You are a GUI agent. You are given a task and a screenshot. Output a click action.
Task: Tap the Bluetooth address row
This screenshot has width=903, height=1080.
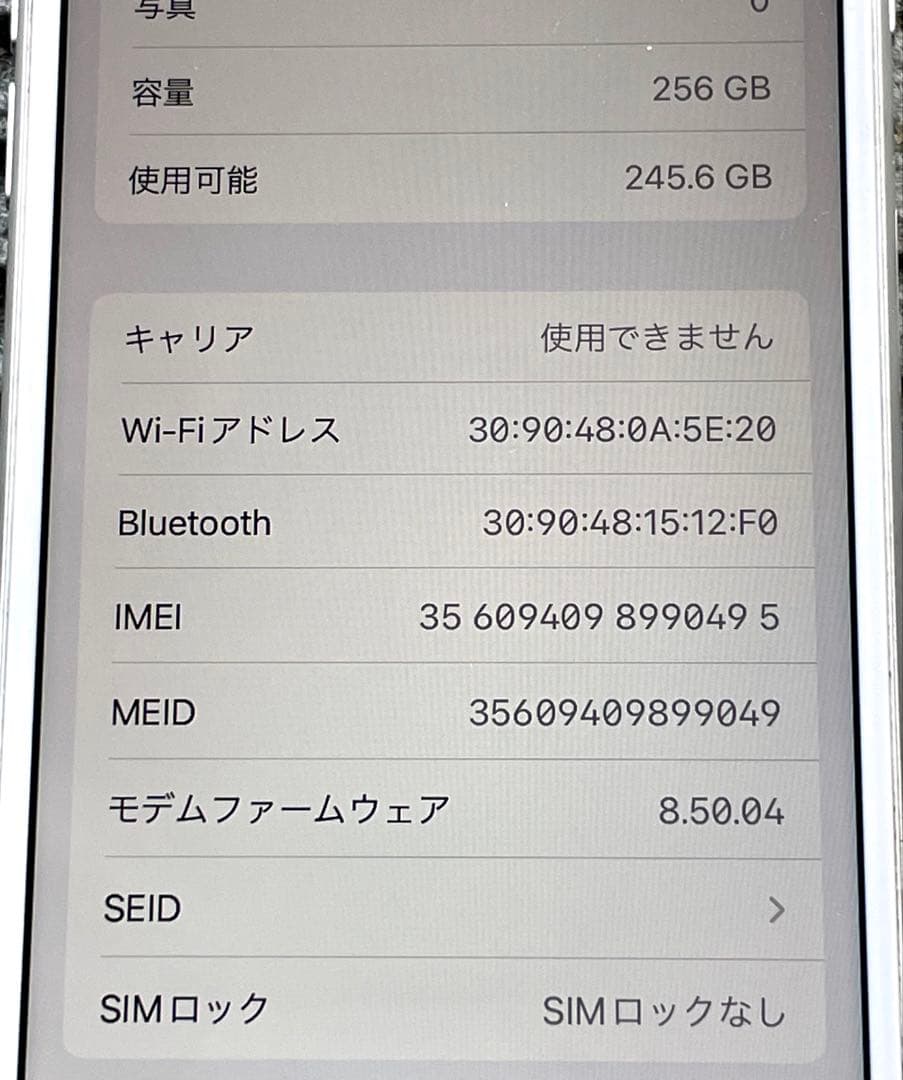(x=450, y=522)
